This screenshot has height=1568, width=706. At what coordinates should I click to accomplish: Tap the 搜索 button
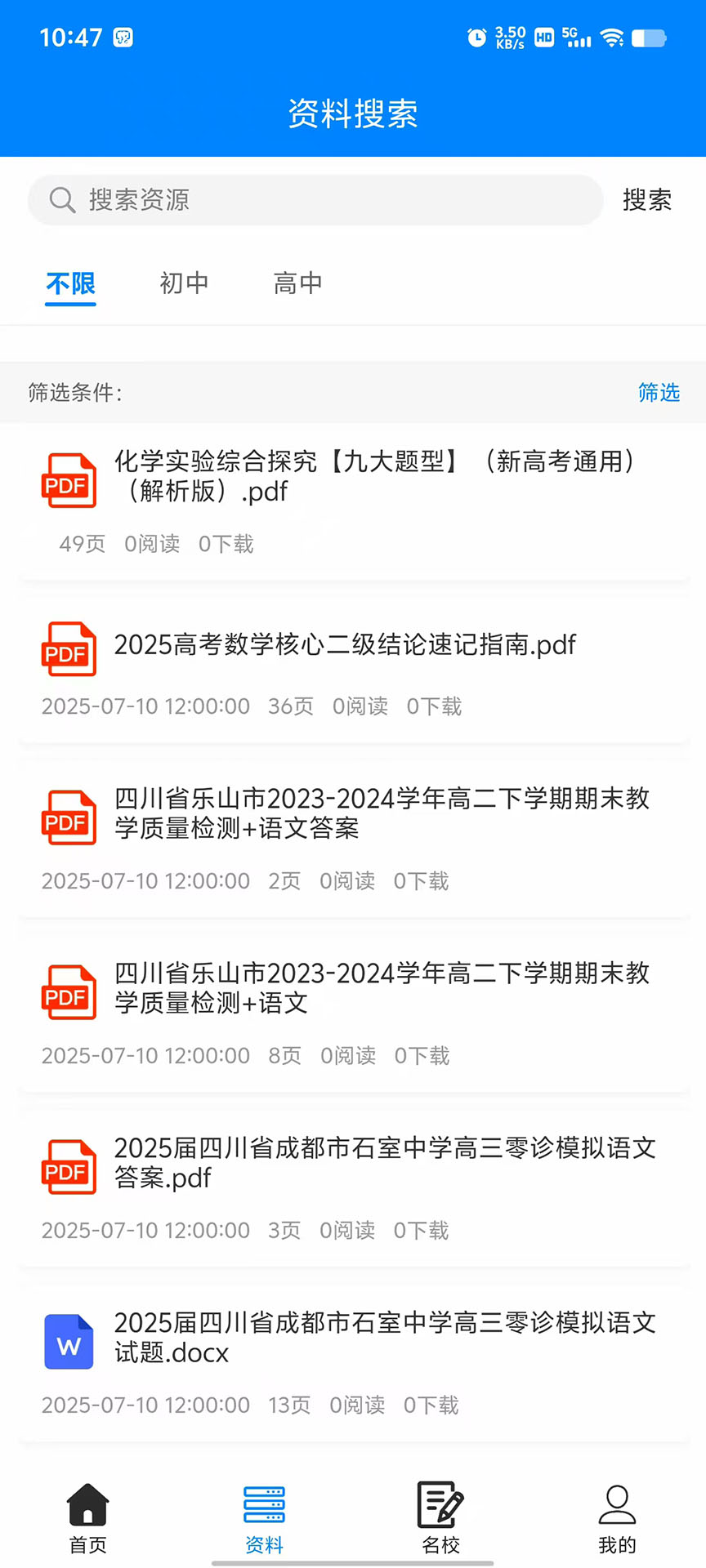[647, 200]
